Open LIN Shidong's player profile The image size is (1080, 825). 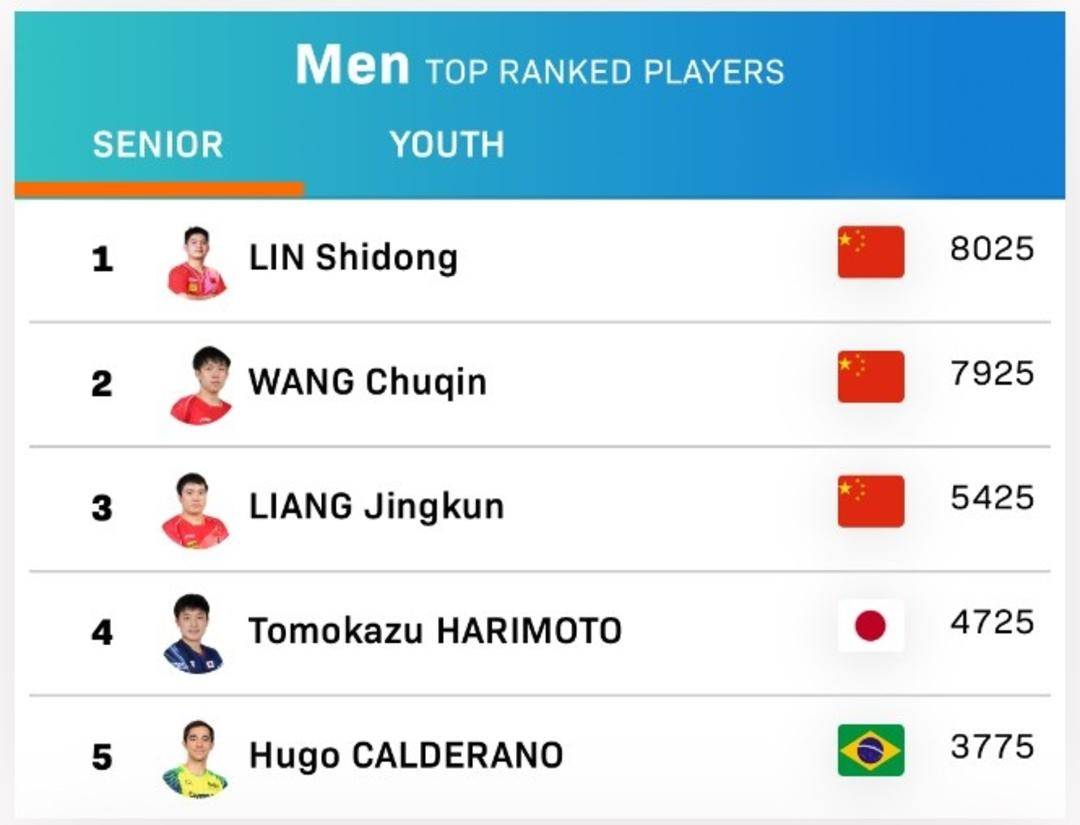tap(353, 258)
